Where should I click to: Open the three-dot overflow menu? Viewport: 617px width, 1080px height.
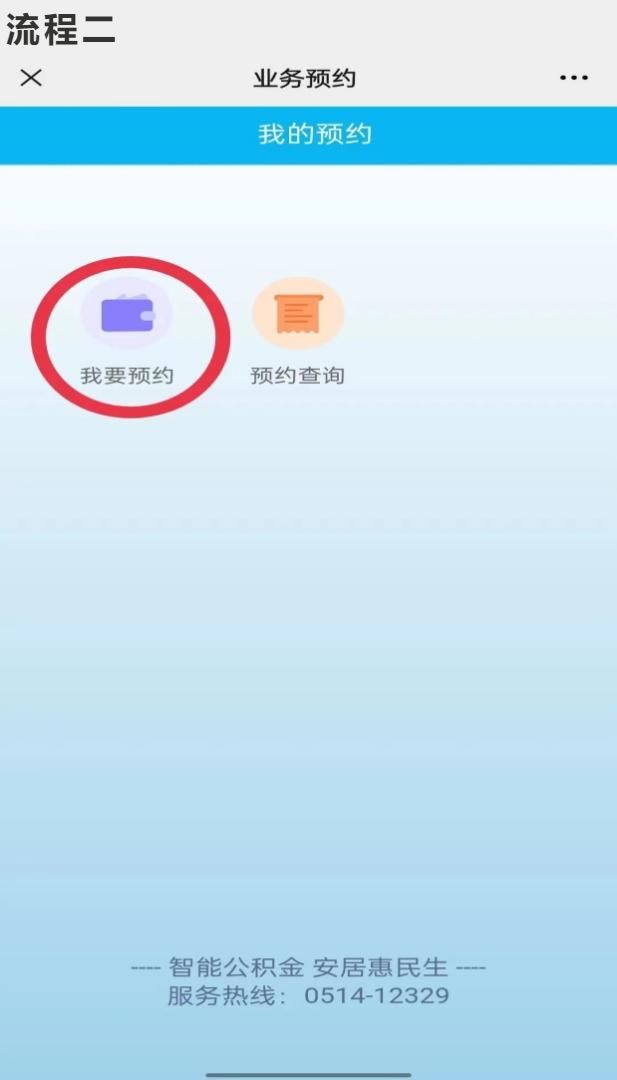(x=574, y=78)
